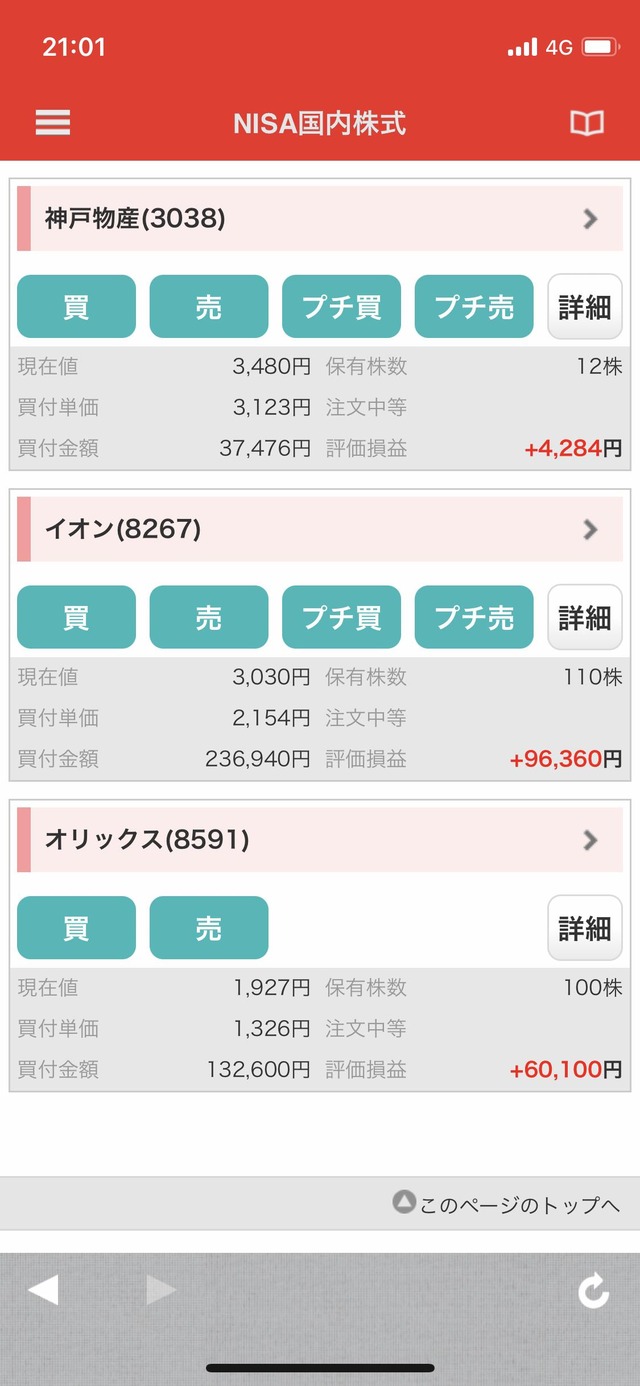640x1386 pixels.
Task: Open オリックス(8591) stock row
Action: [x=320, y=840]
